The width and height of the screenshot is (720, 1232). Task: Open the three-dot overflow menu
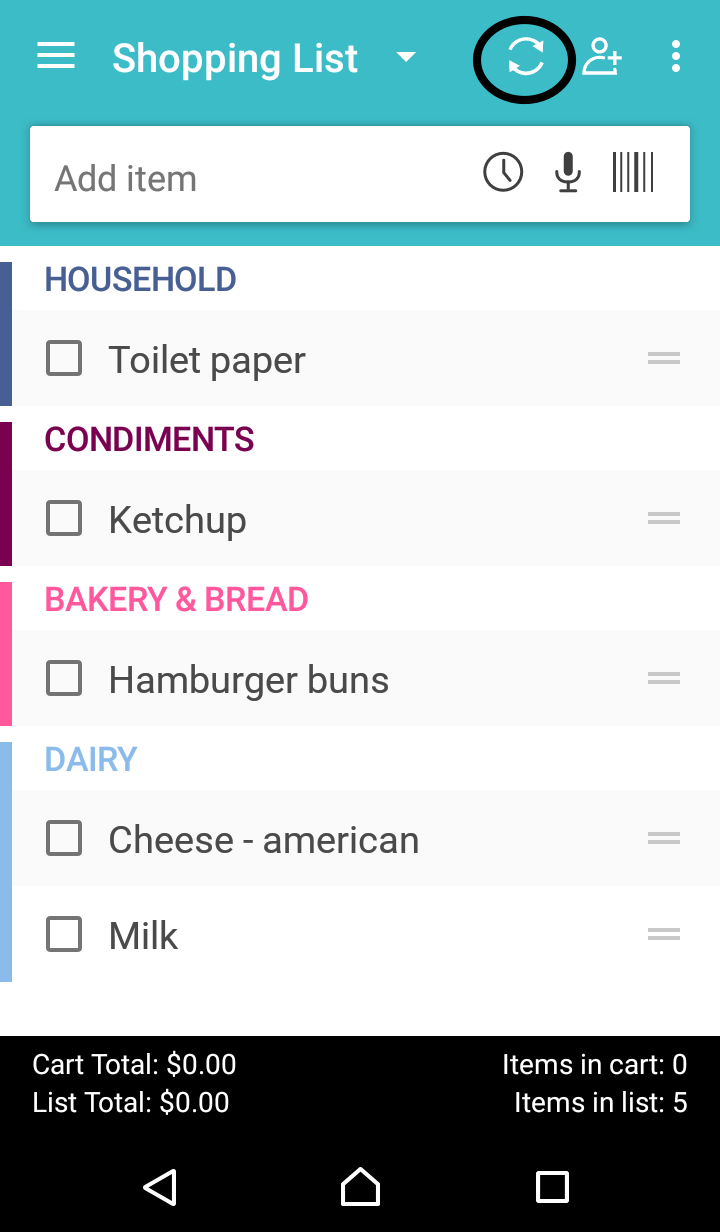676,57
